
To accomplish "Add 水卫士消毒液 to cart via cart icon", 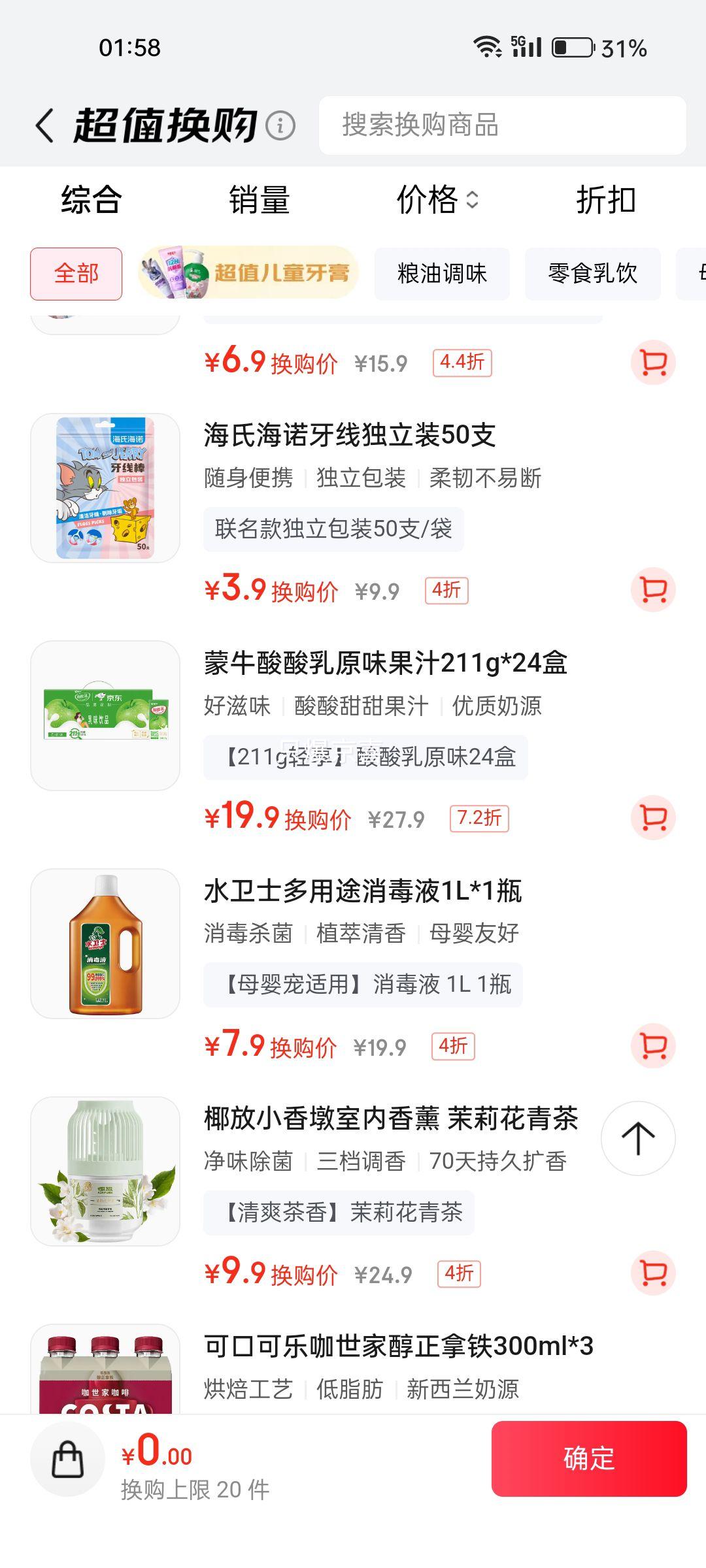I will tap(653, 1045).
